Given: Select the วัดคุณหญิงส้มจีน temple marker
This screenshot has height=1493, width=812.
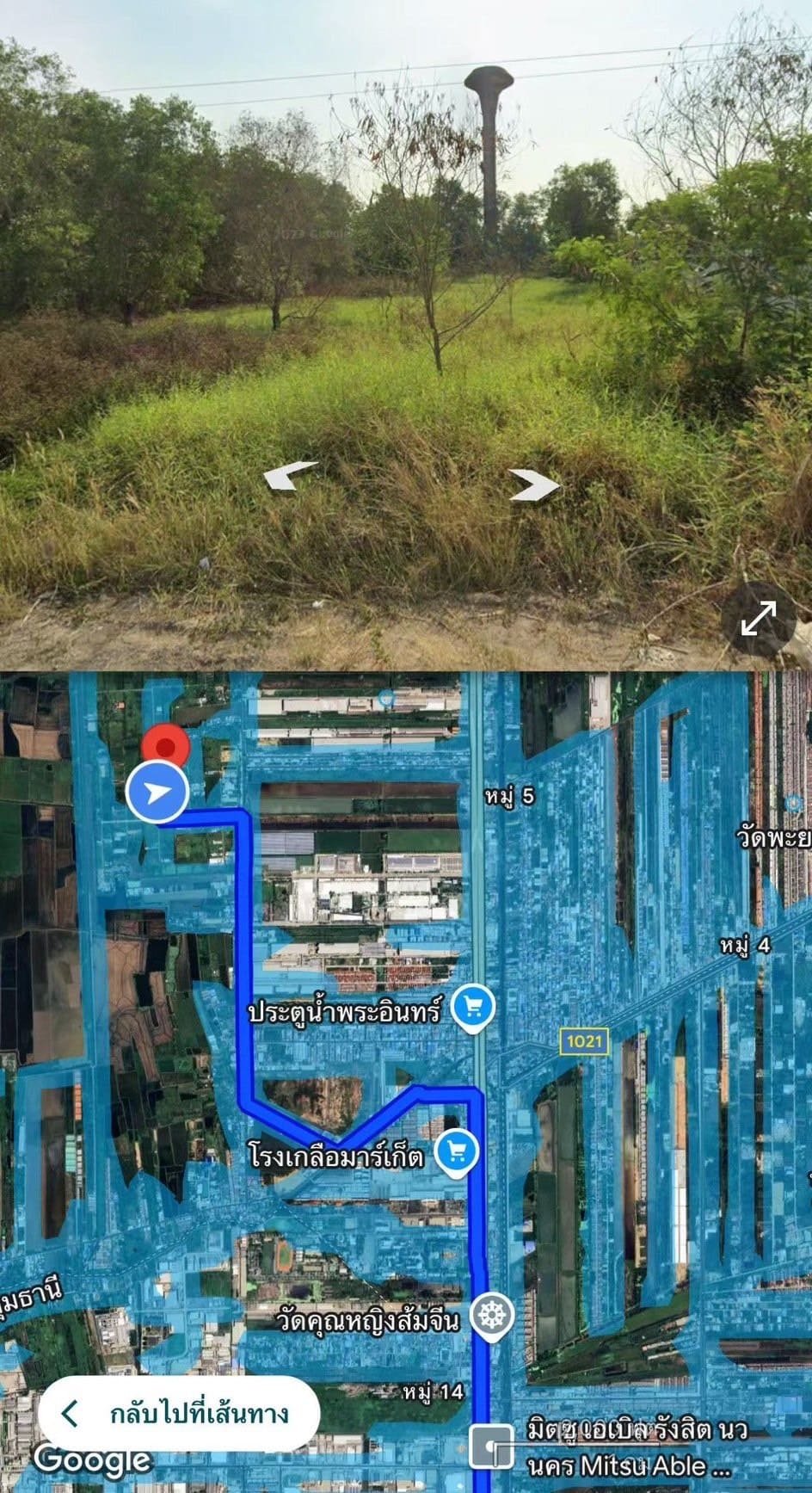Looking at the screenshot, I should (493, 1314).
